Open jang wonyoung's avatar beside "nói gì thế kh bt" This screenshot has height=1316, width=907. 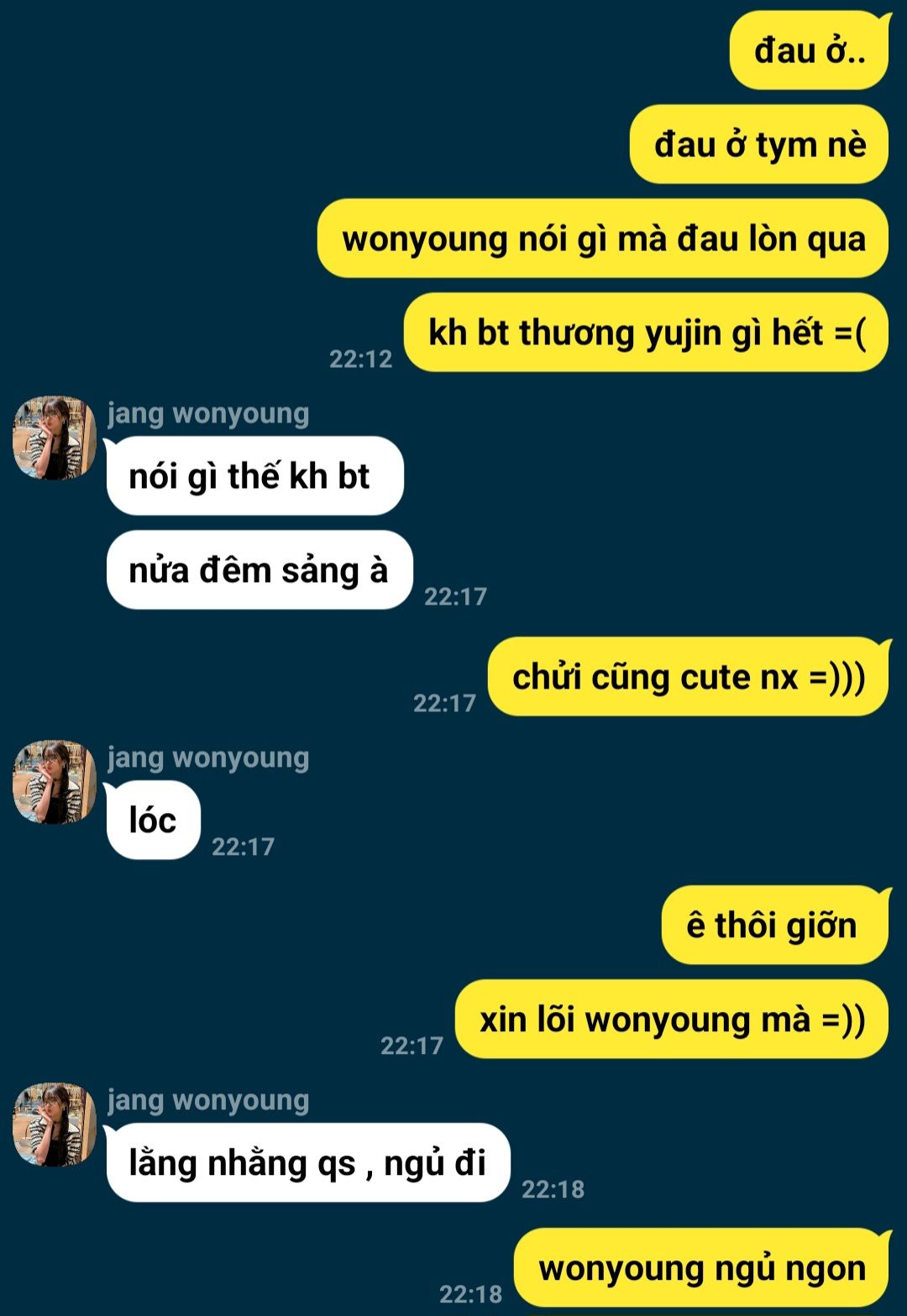click(55, 438)
